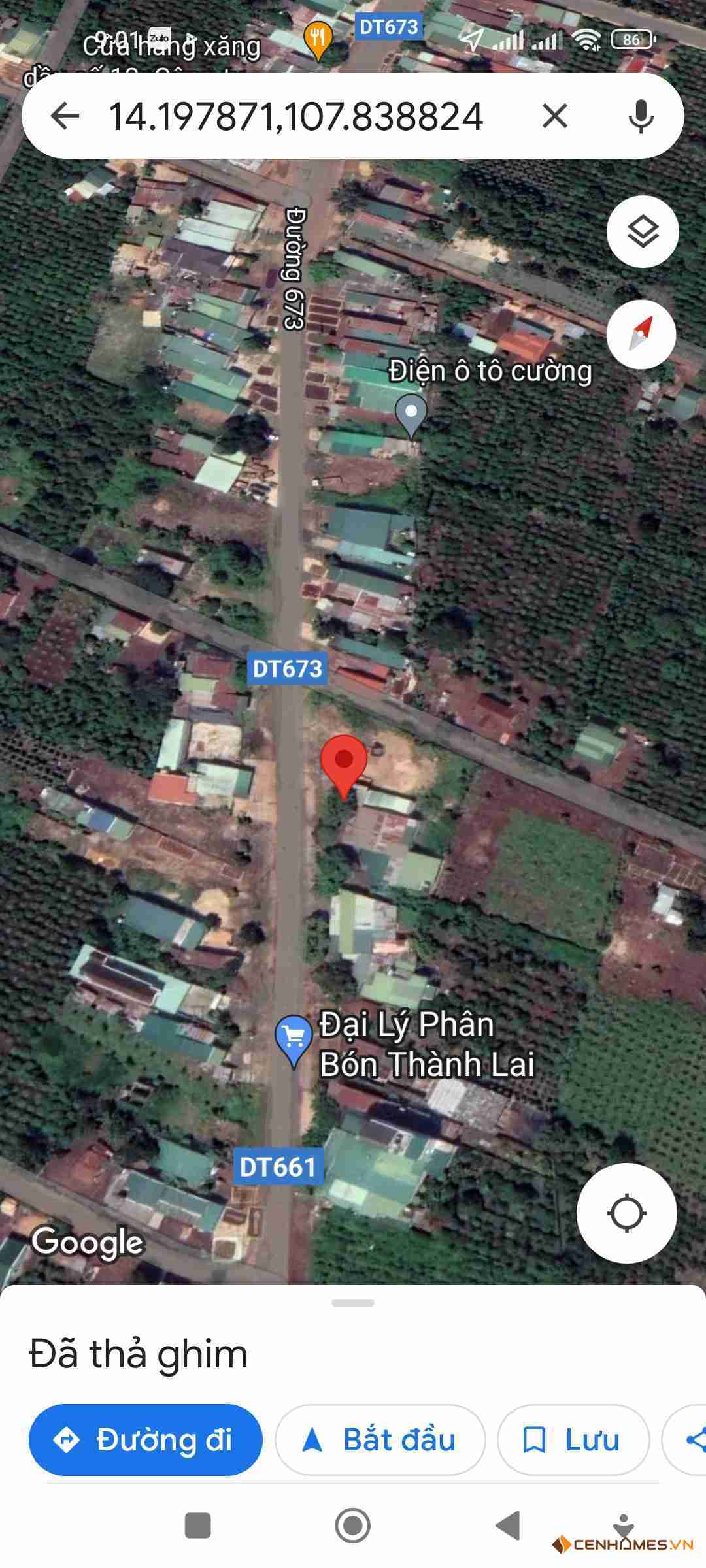Go back using the search bar arrow

[65, 116]
